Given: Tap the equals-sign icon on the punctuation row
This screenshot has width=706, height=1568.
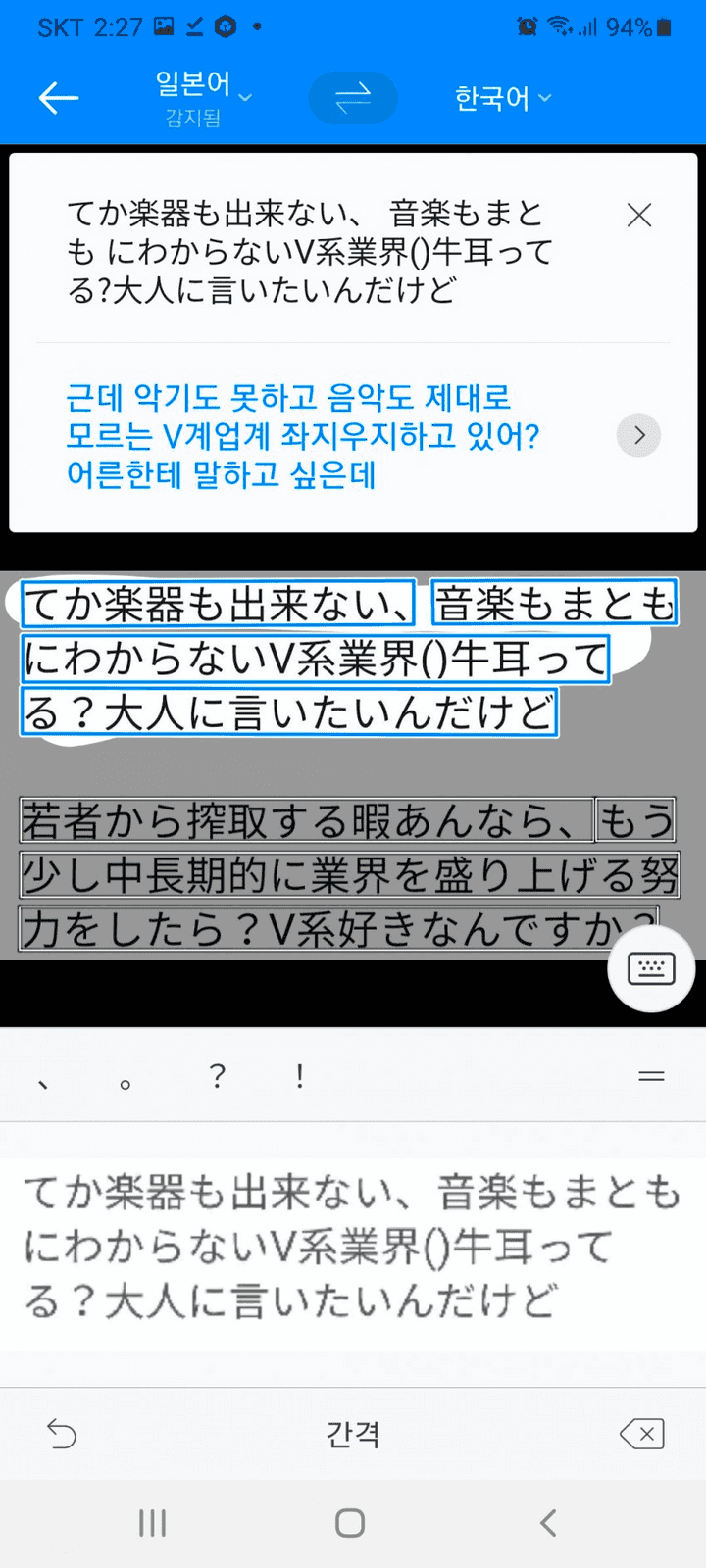Looking at the screenshot, I should coord(651,1076).
